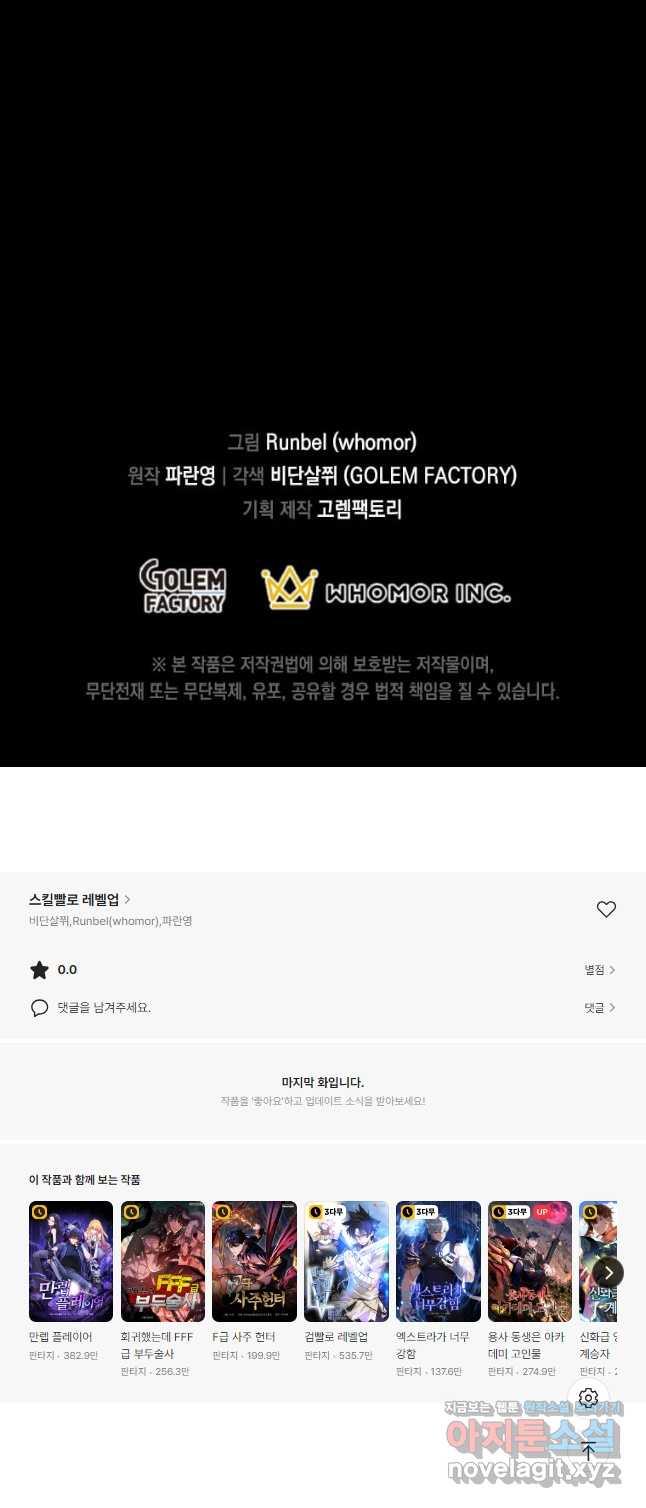Open the 검빨로 레벨업 webtoon
Viewport: 646px width, 1508px height.
point(346,1262)
